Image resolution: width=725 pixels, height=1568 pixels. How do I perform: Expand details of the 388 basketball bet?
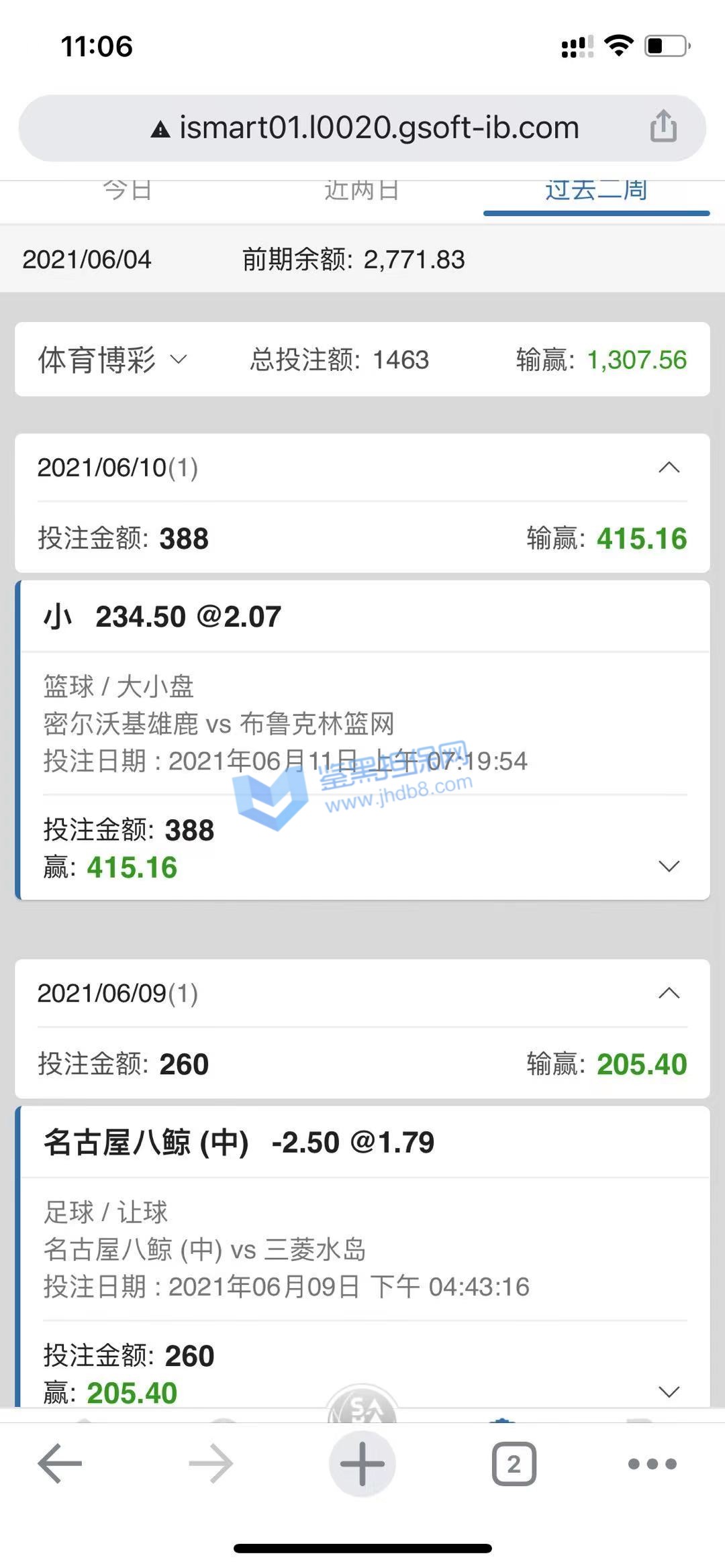[x=669, y=866]
